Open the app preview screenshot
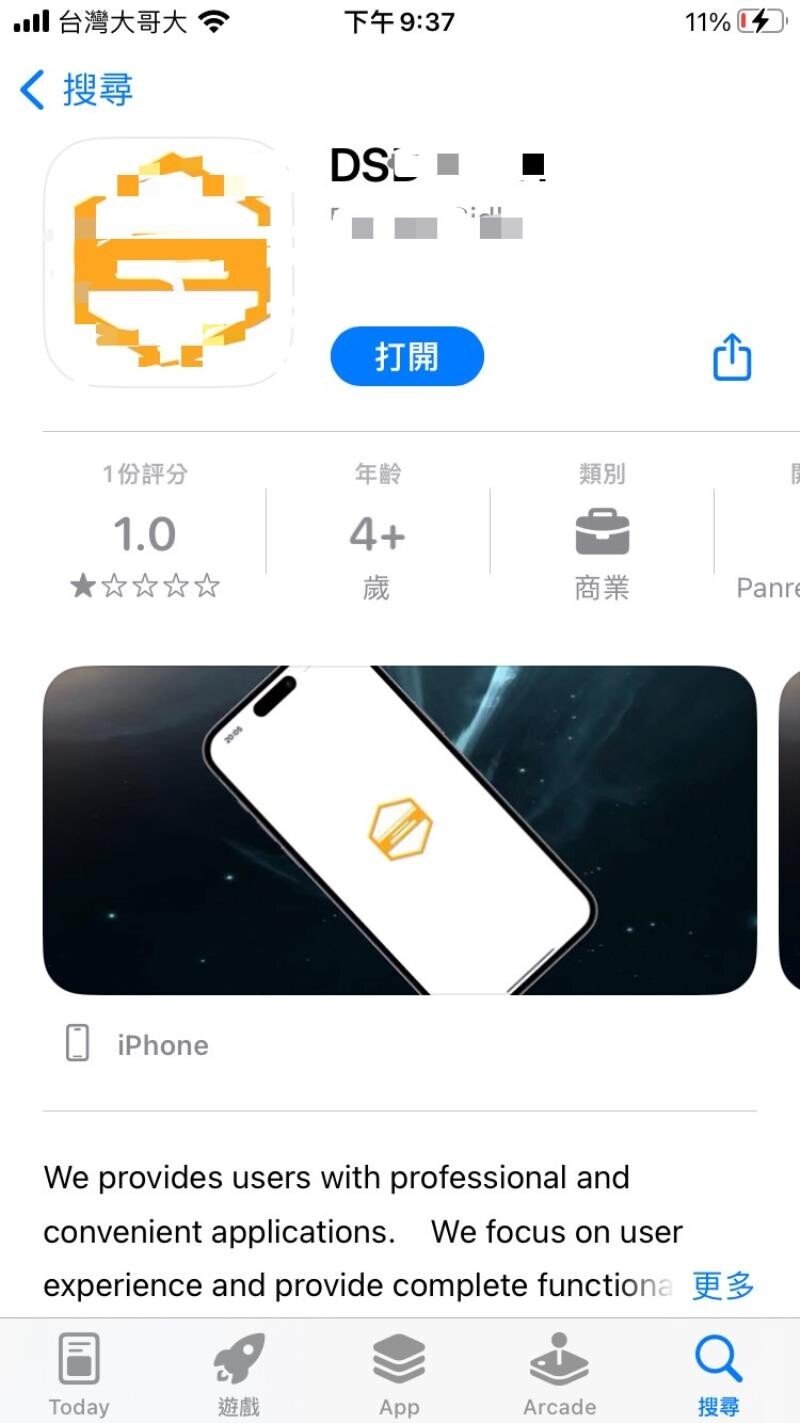 pyautogui.click(x=399, y=830)
